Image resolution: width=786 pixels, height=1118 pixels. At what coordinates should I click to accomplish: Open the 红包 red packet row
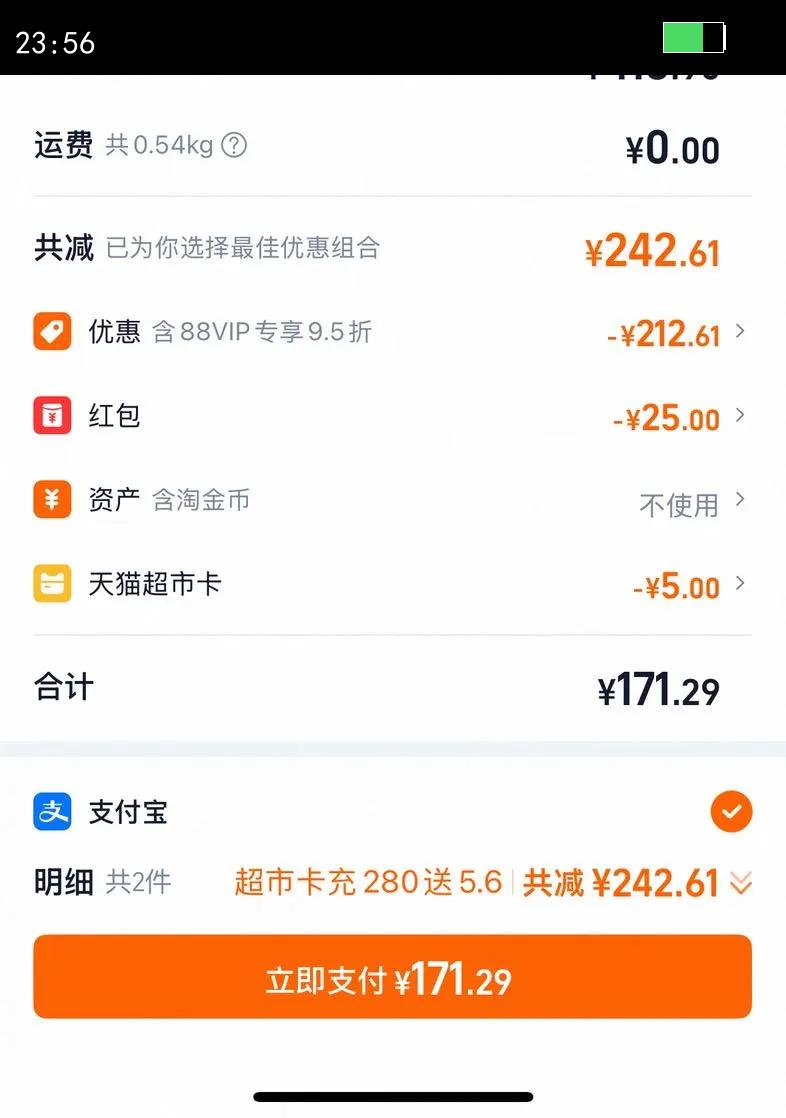[392, 416]
